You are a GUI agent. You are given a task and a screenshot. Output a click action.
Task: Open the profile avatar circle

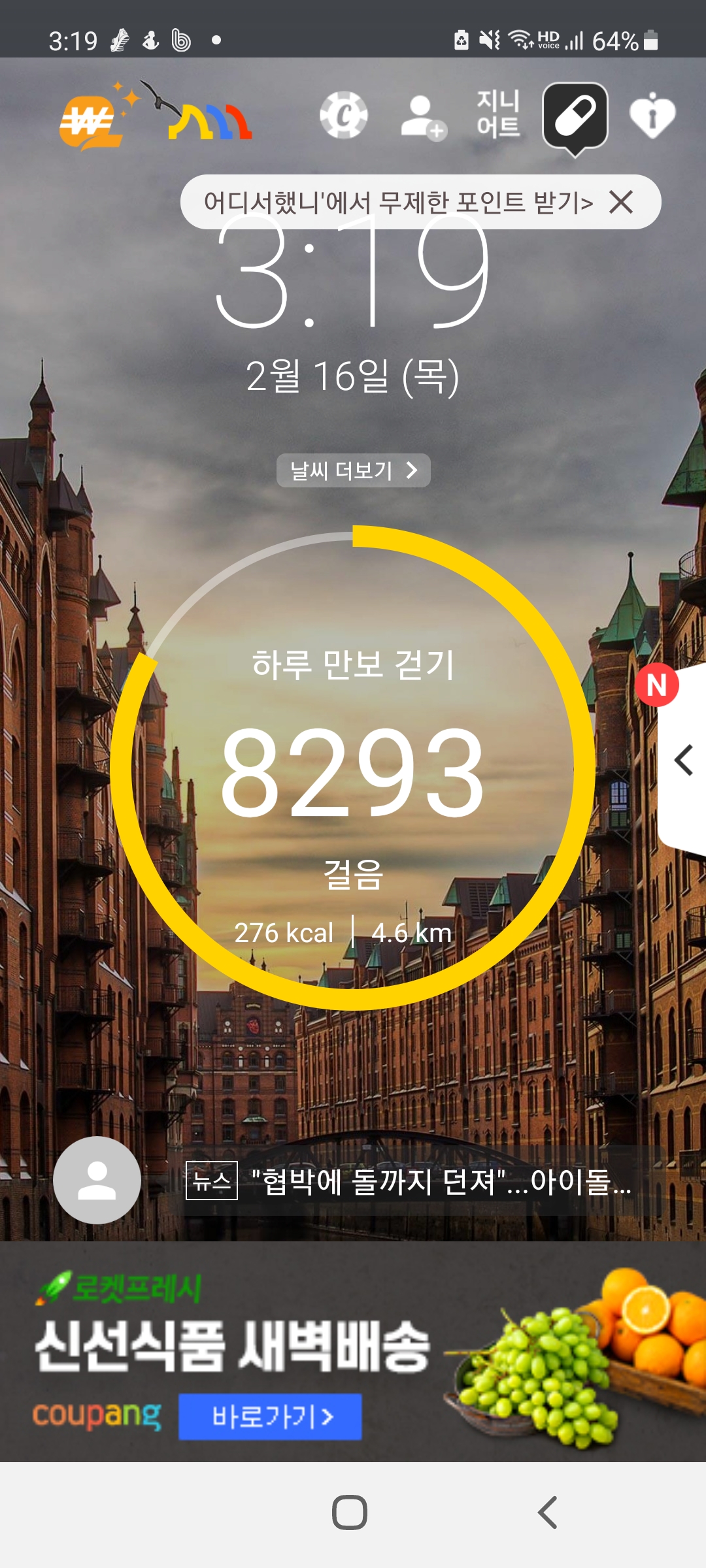pos(97,1180)
